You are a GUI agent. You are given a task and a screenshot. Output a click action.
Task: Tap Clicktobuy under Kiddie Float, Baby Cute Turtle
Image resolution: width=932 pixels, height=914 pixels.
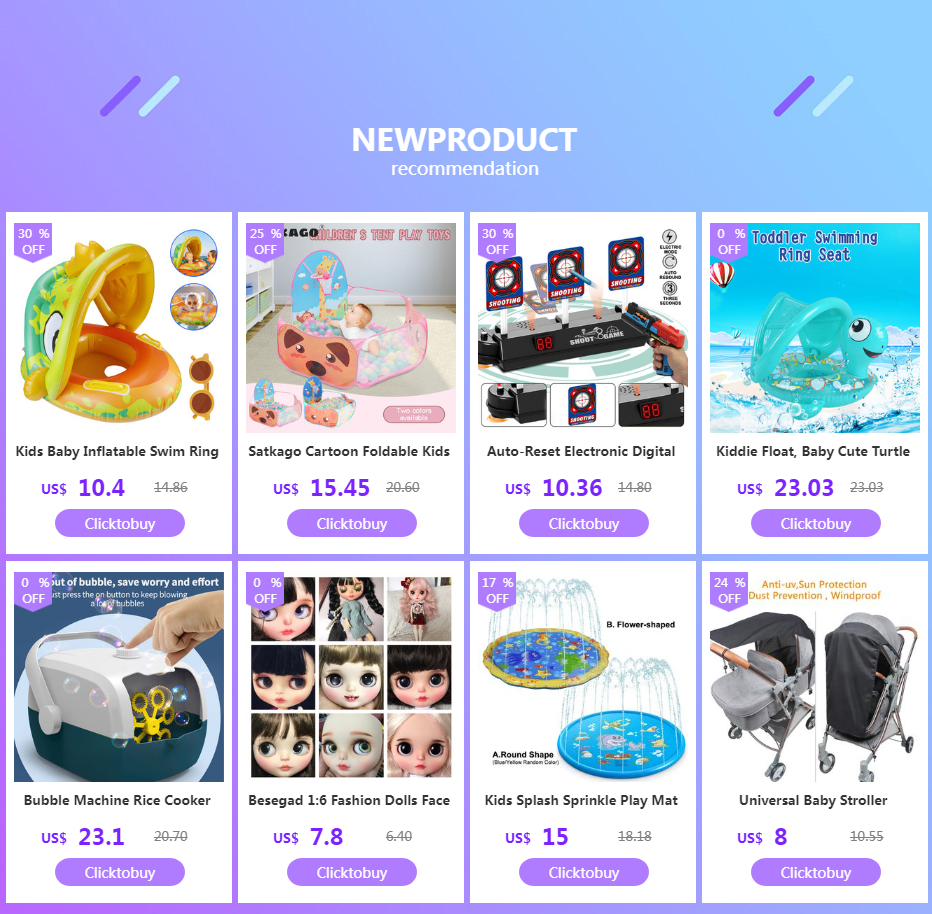815,523
